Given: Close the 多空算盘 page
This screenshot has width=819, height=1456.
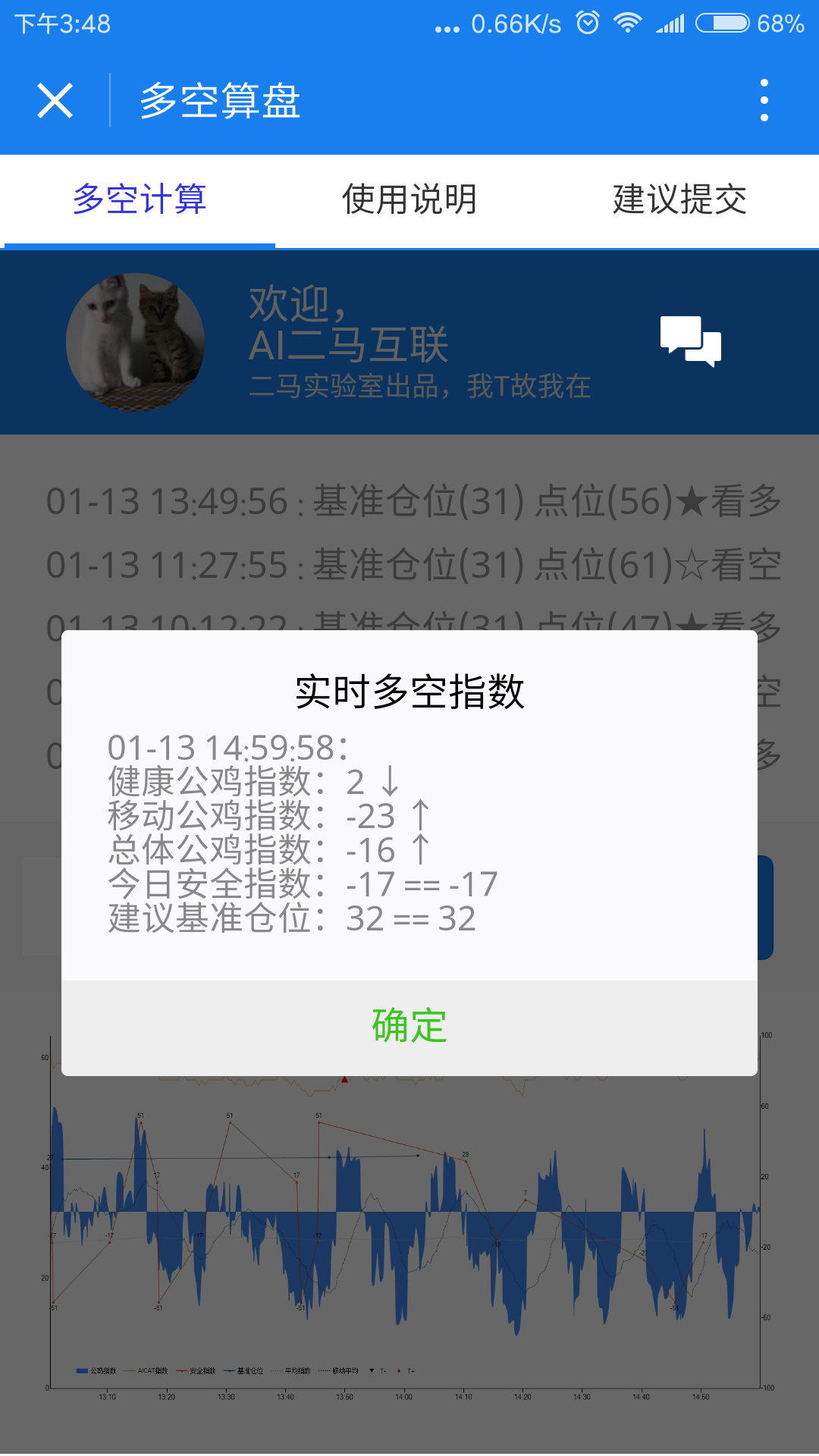Looking at the screenshot, I should pyautogui.click(x=55, y=101).
